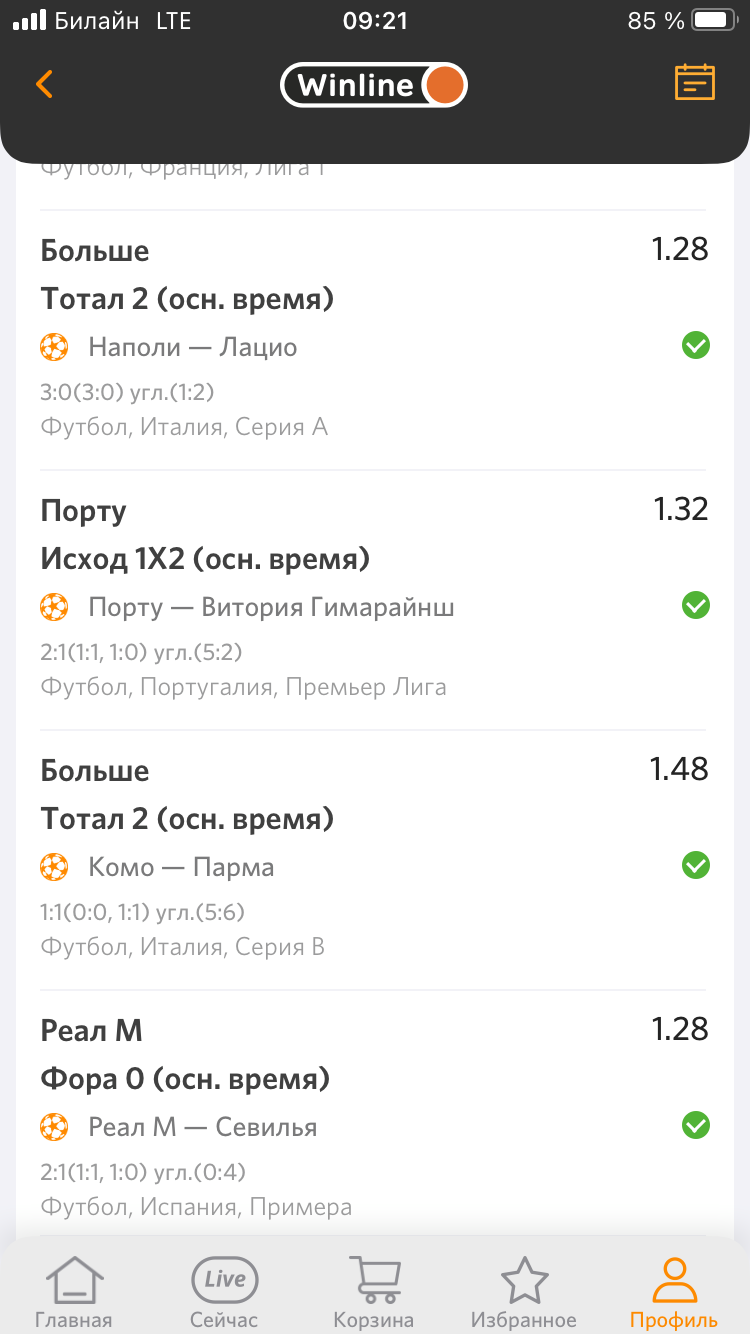Open the Избранное tab
The image size is (750, 1334).
click(x=524, y=1291)
